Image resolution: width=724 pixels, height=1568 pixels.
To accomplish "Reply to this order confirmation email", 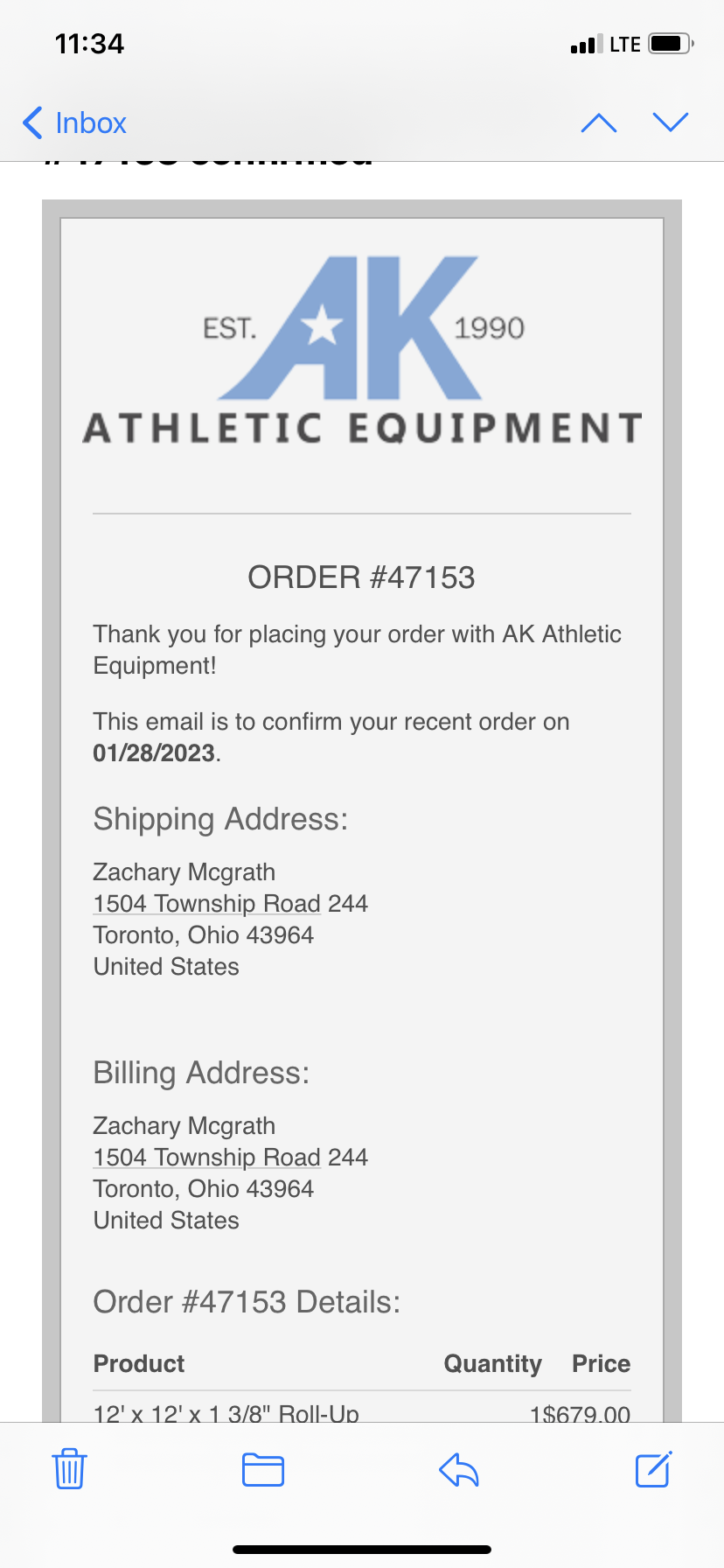I will click(459, 1469).
